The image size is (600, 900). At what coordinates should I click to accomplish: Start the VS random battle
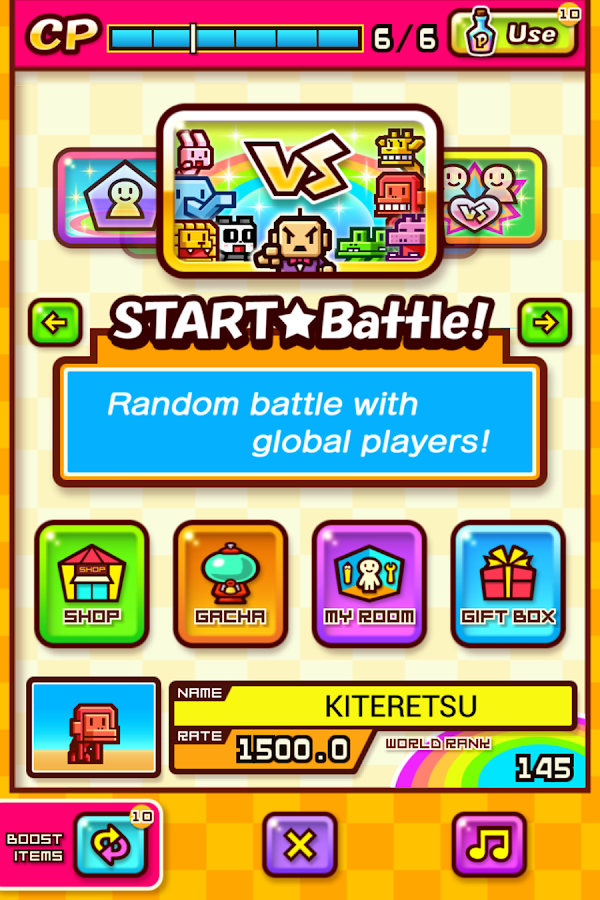[x=299, y=190]
